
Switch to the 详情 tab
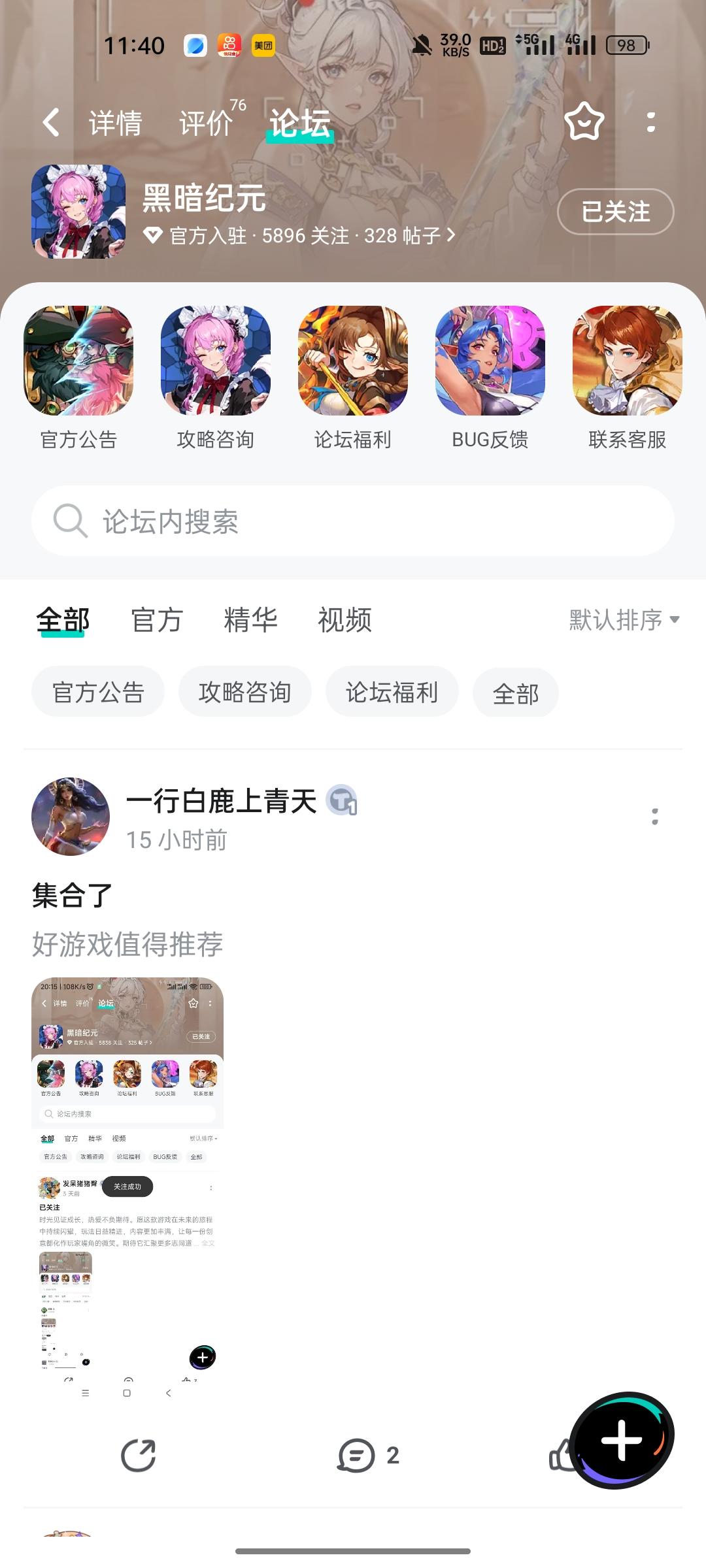[x=116, y=123]
